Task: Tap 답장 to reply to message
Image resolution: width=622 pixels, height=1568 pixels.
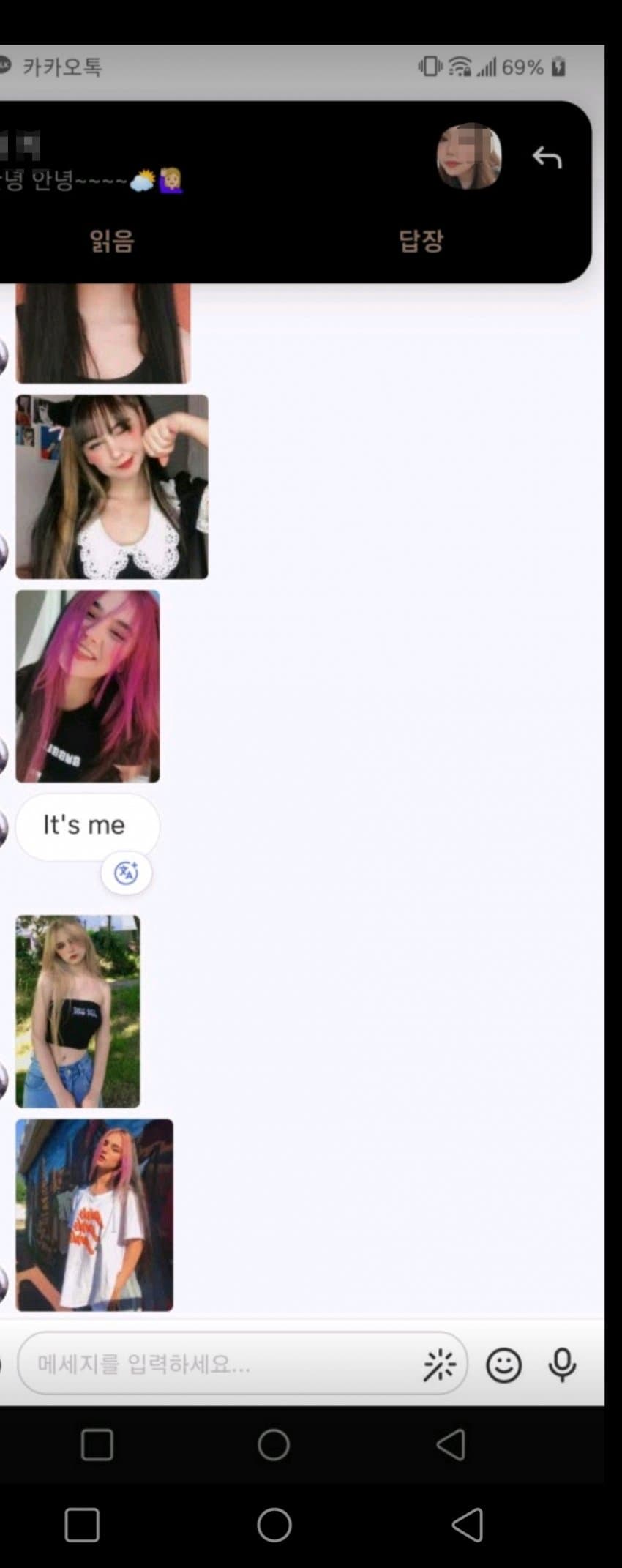Action: [x=421, y=240]
